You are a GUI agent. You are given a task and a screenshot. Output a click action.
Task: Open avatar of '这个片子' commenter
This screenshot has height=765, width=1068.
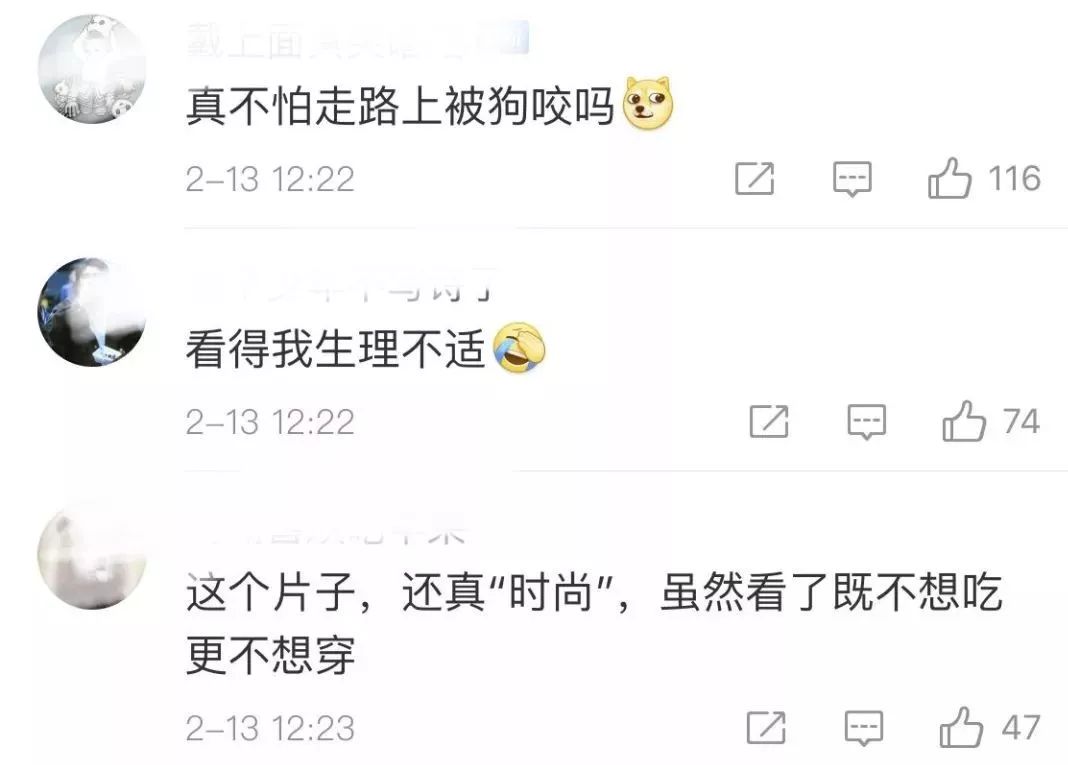click(x=92, y=557)
